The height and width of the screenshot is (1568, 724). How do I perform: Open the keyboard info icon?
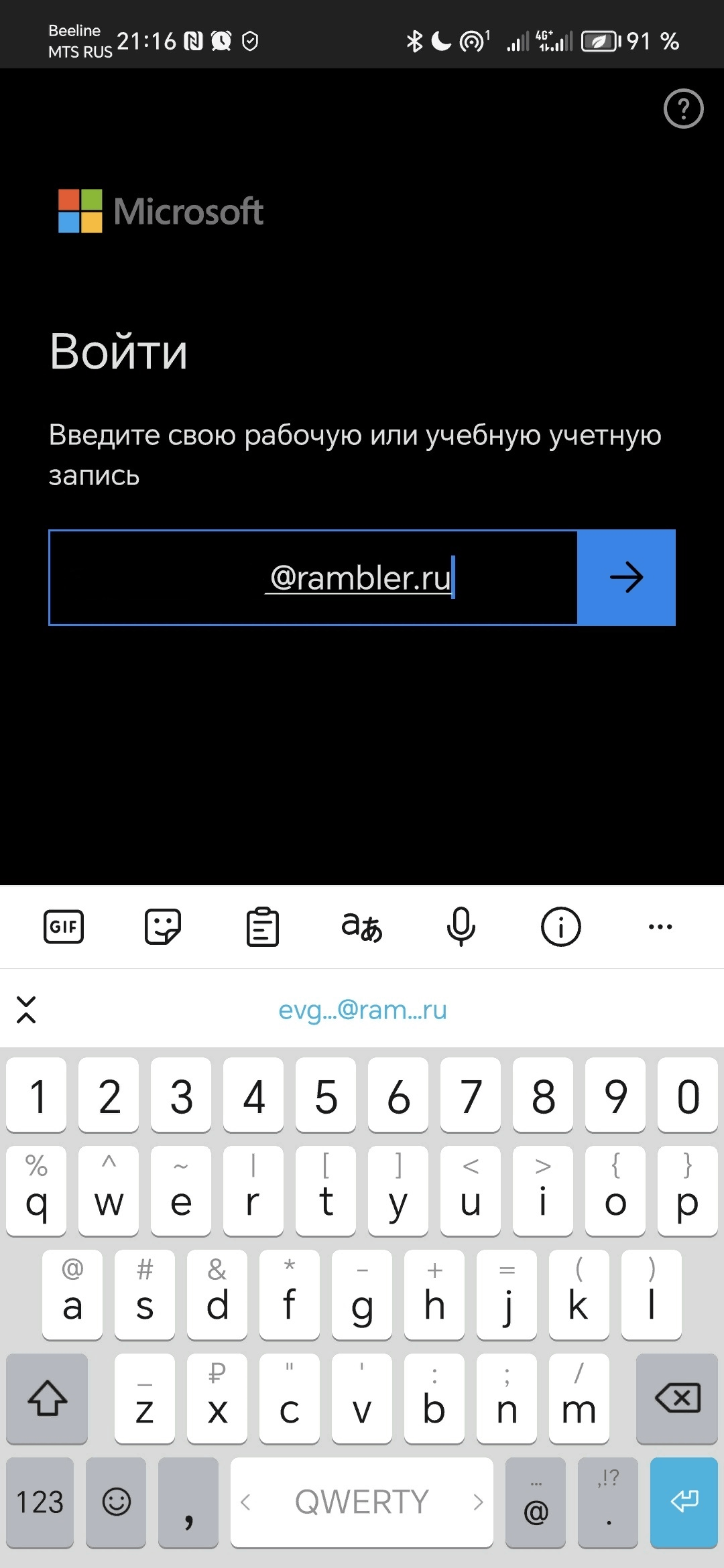[x=560, y=927]
